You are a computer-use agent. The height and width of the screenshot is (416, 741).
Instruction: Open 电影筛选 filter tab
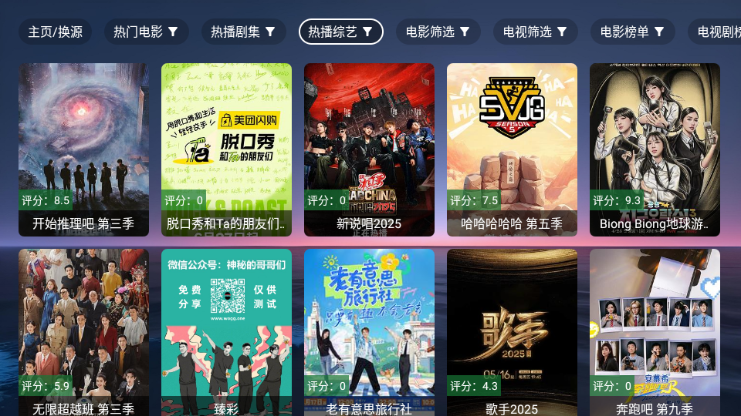coord(437,32)
